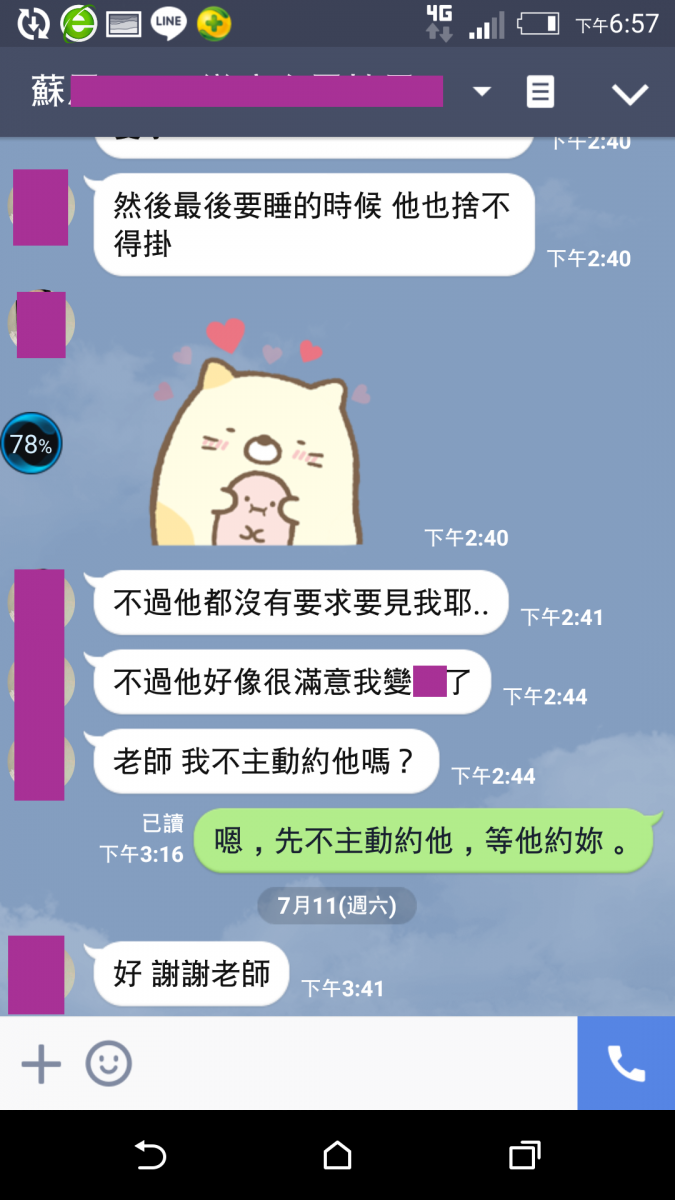The width and height of the screenshot is (675, 1200).
Task: Go to the home screen
Action: [338, 1156]
